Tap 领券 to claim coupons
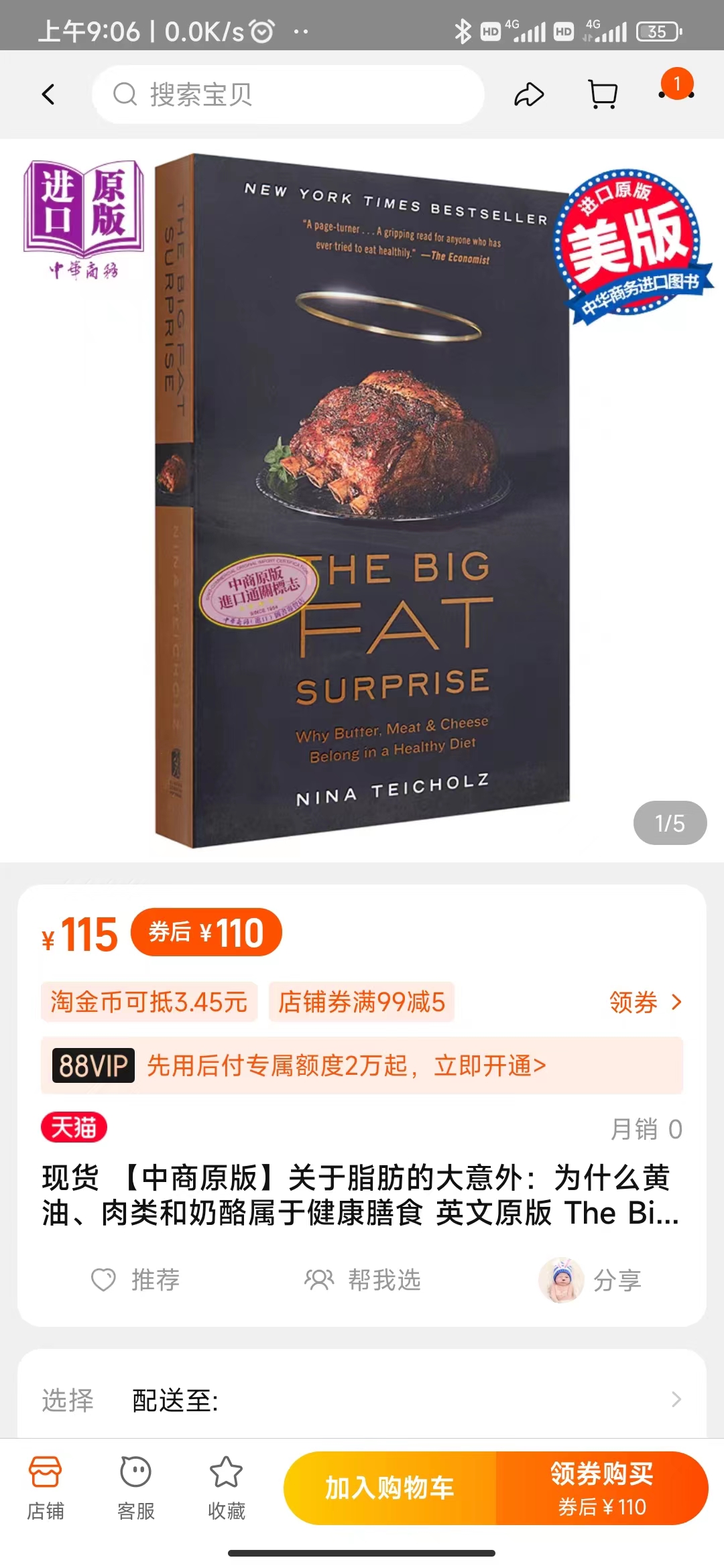This screenshot has width=724, height=1568. 645,1002
